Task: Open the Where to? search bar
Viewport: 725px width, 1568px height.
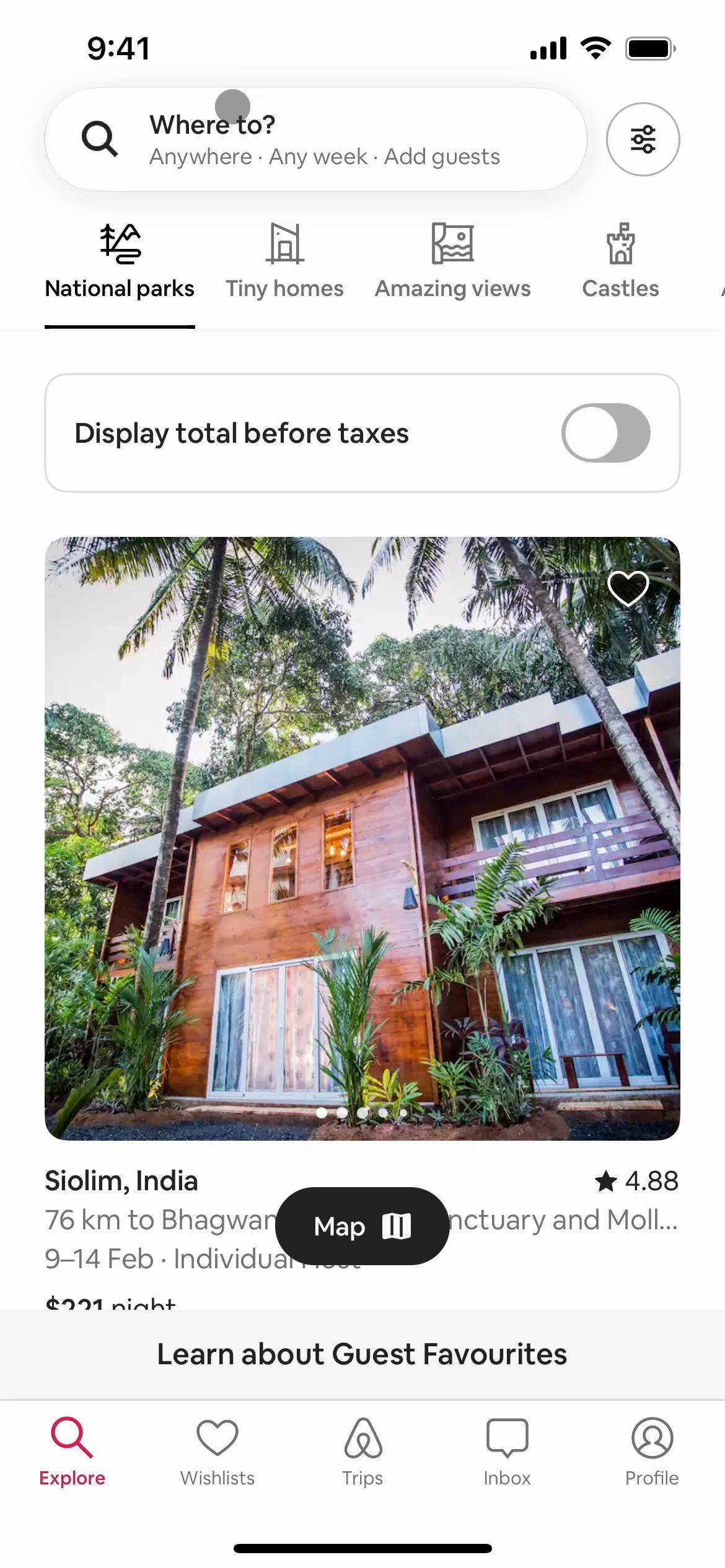Action: 316,140
